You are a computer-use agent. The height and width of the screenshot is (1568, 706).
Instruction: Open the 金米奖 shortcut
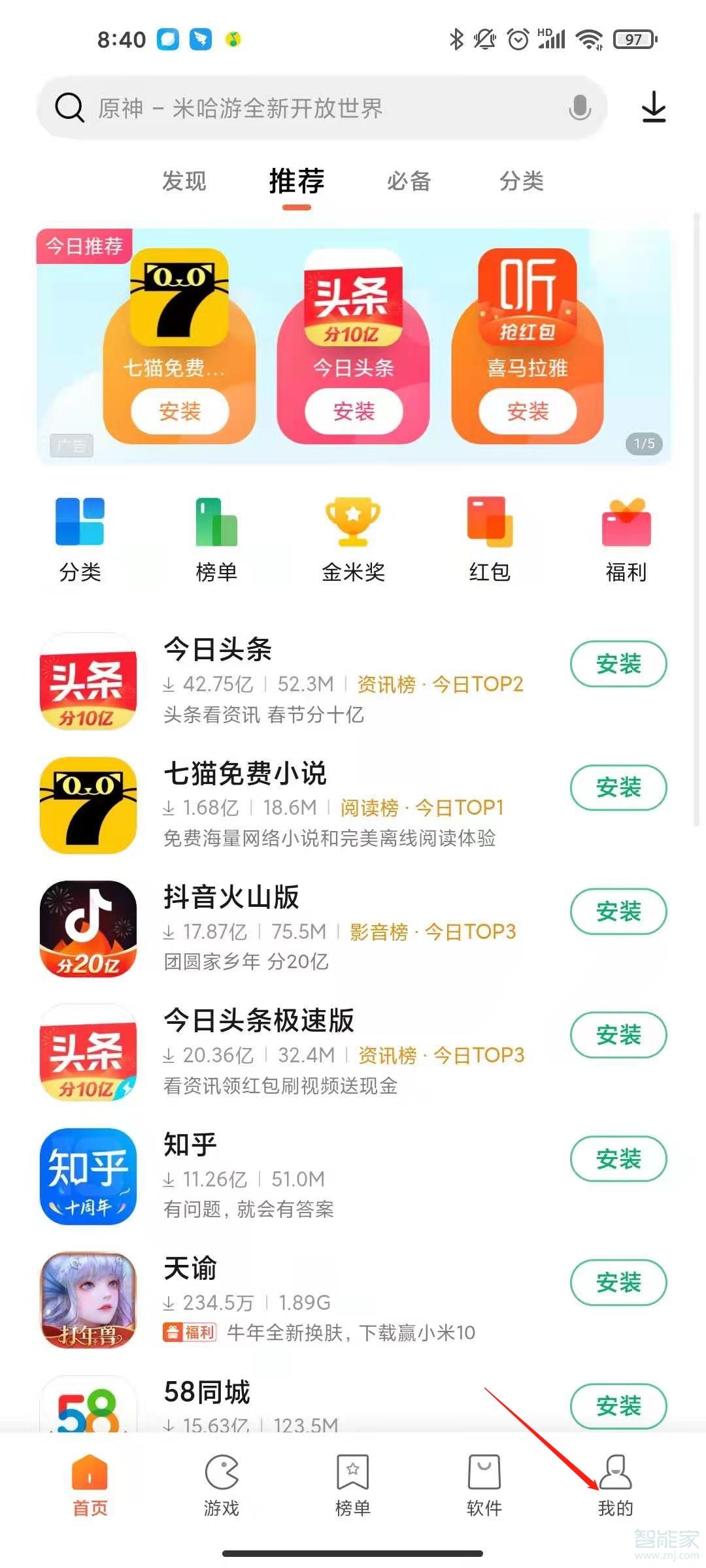tap(353, 539)
